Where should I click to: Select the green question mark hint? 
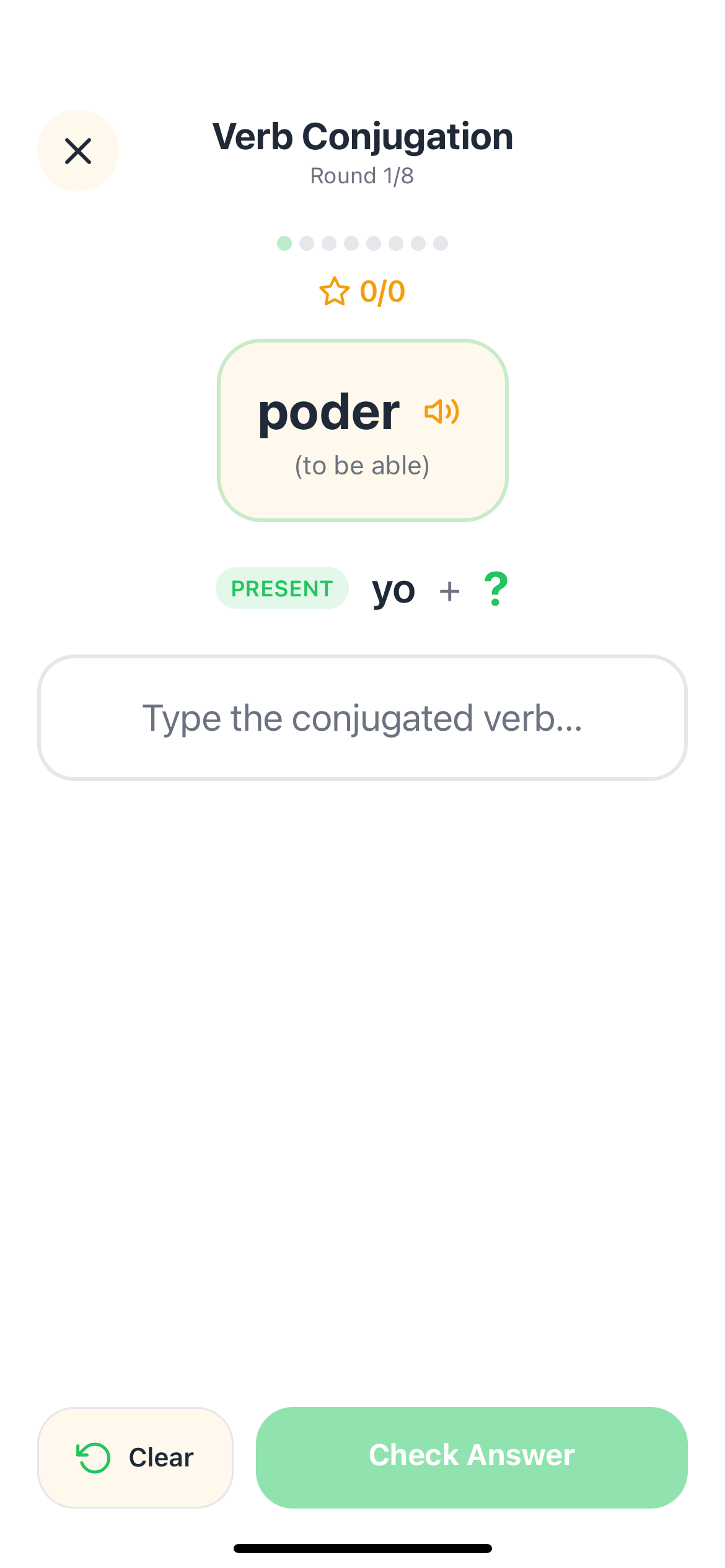tap(495, 589)
